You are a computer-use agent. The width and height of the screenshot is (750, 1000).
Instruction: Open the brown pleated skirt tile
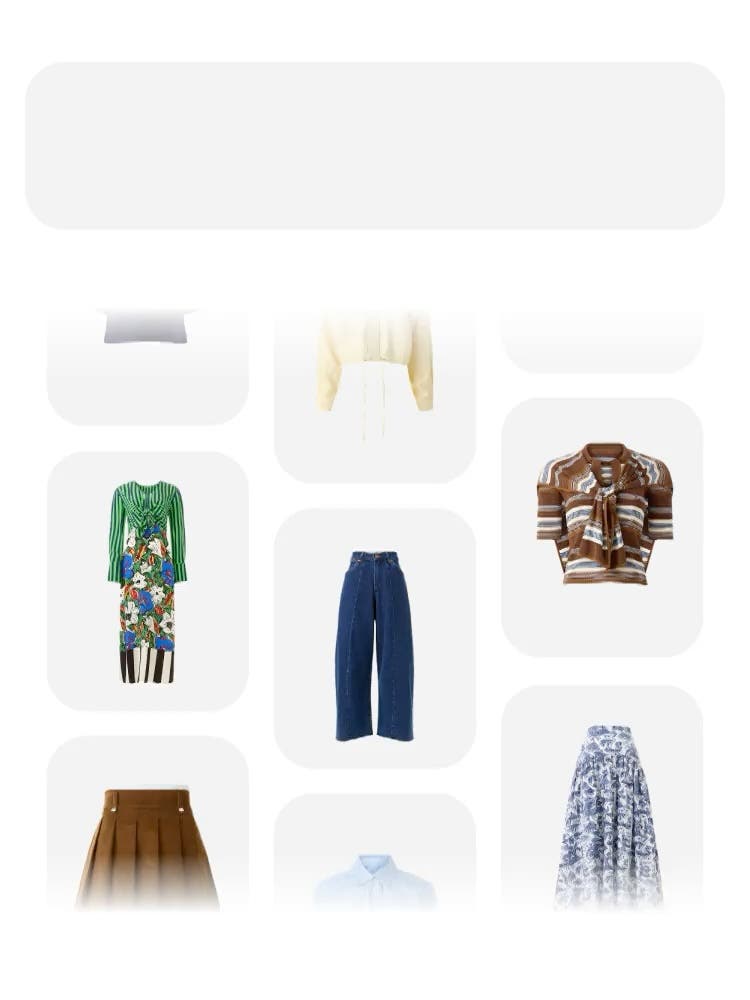click(147, 845)
